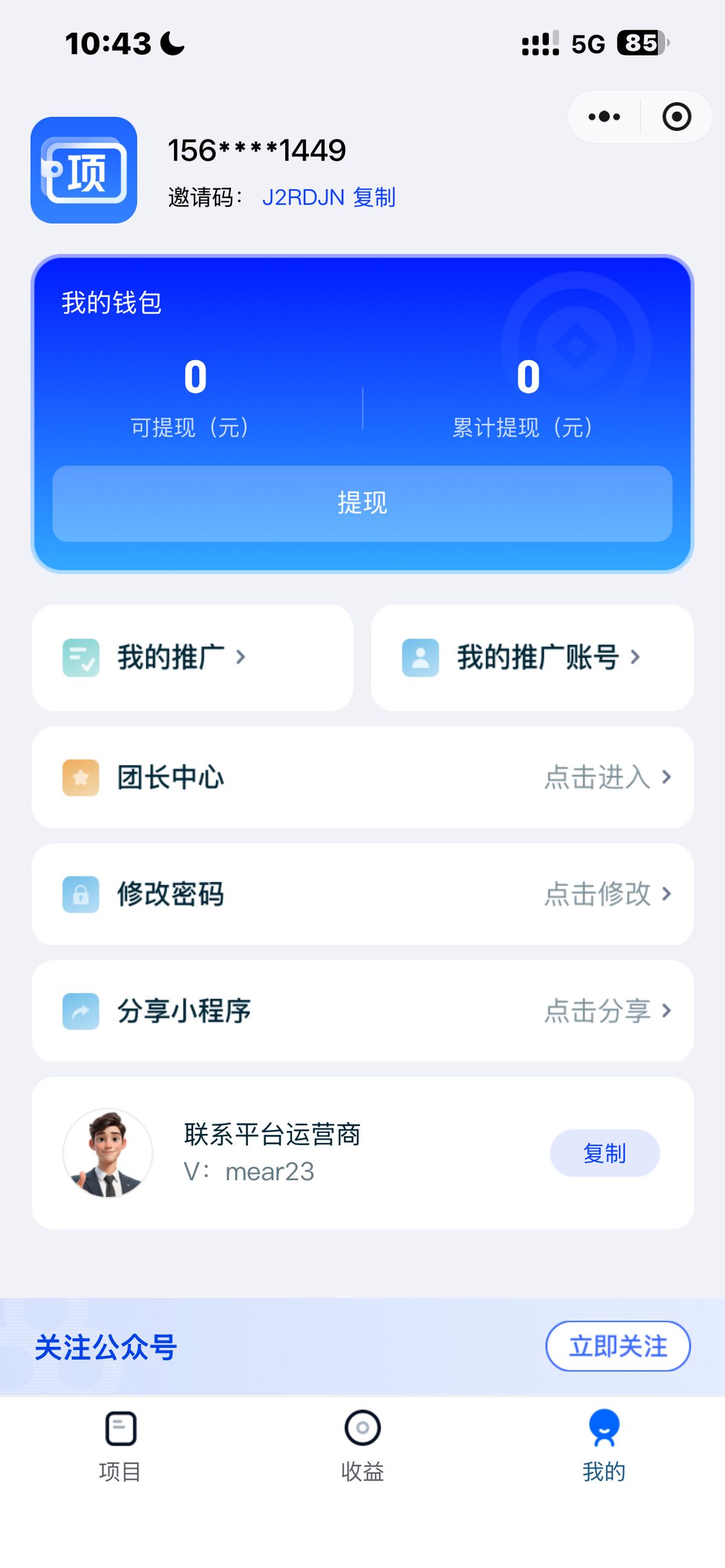This screenshot has height=1568, width=725.
Task: Copy the invitation code J2RDJN
Action: [374, 198]
